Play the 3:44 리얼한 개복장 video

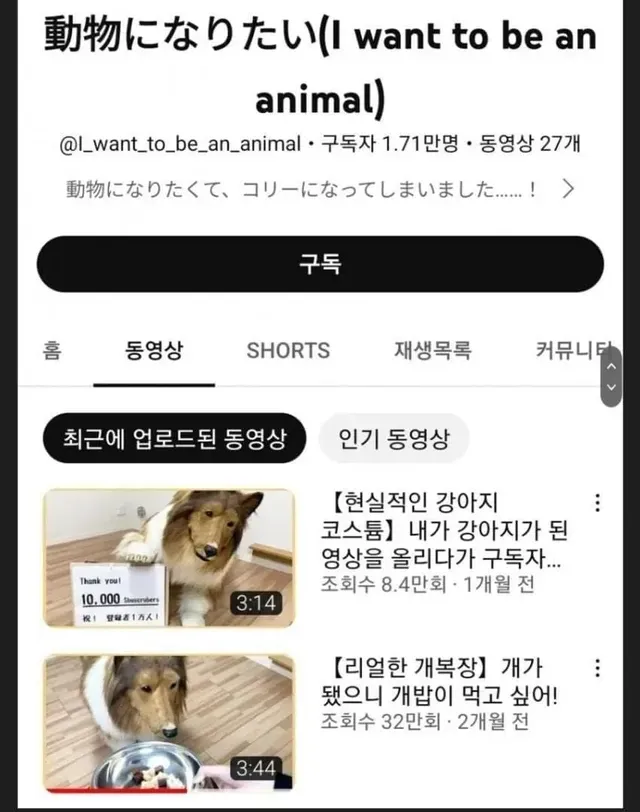[169, 723]
